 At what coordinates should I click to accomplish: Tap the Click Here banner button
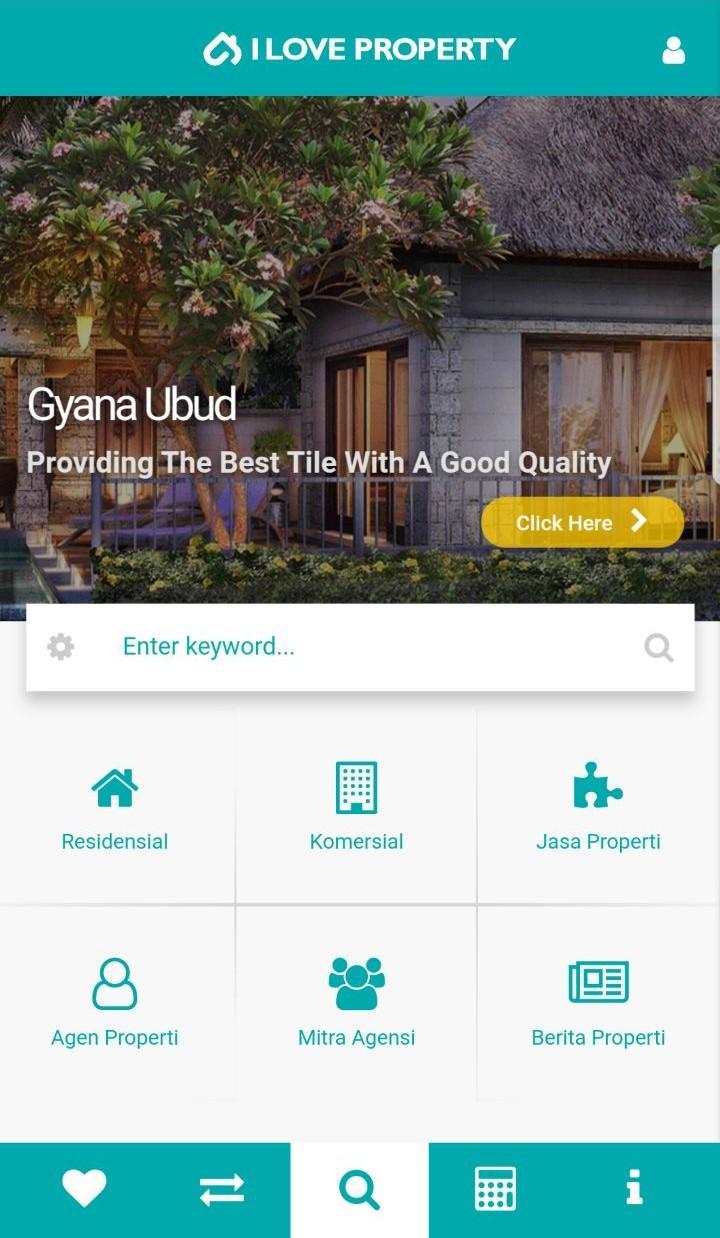point(582,522)
